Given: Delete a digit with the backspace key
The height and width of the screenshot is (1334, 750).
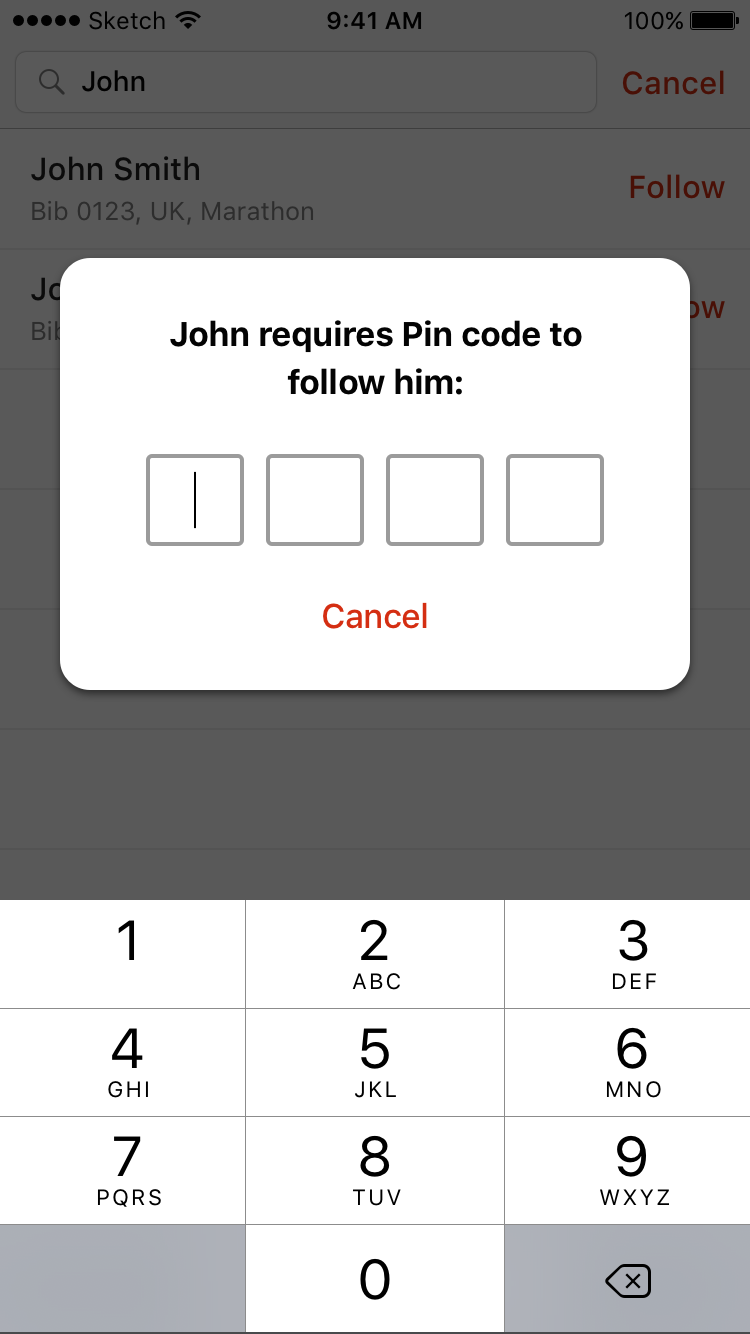Looking at the screenshot, I should pos(628,1280).
